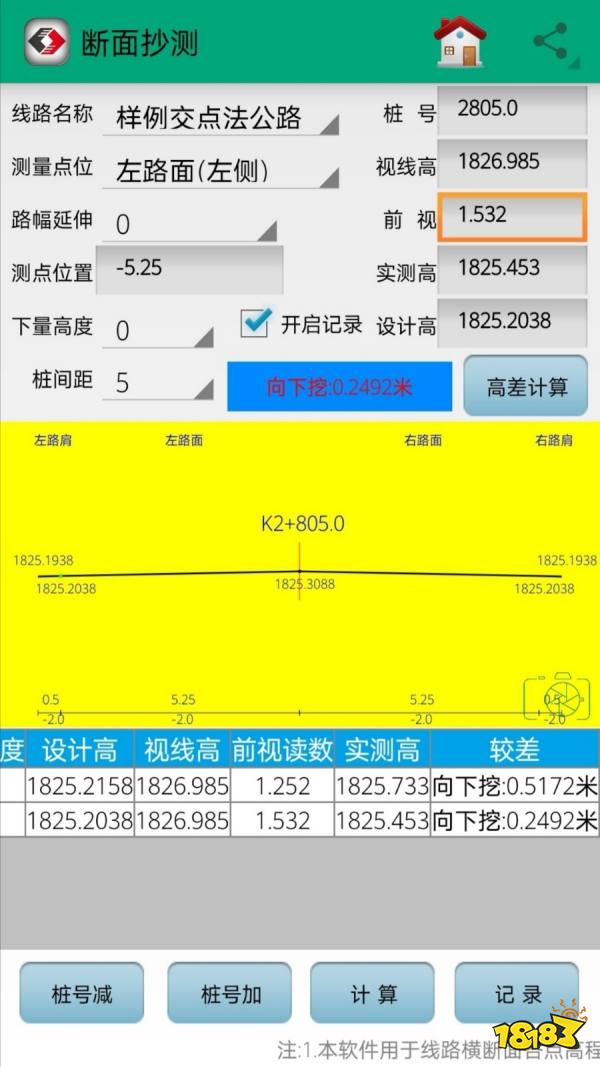Tap the 桩号加 button
Viewport: 600px width, 1067px height.
pyautogui.click(x=230, y=993)
